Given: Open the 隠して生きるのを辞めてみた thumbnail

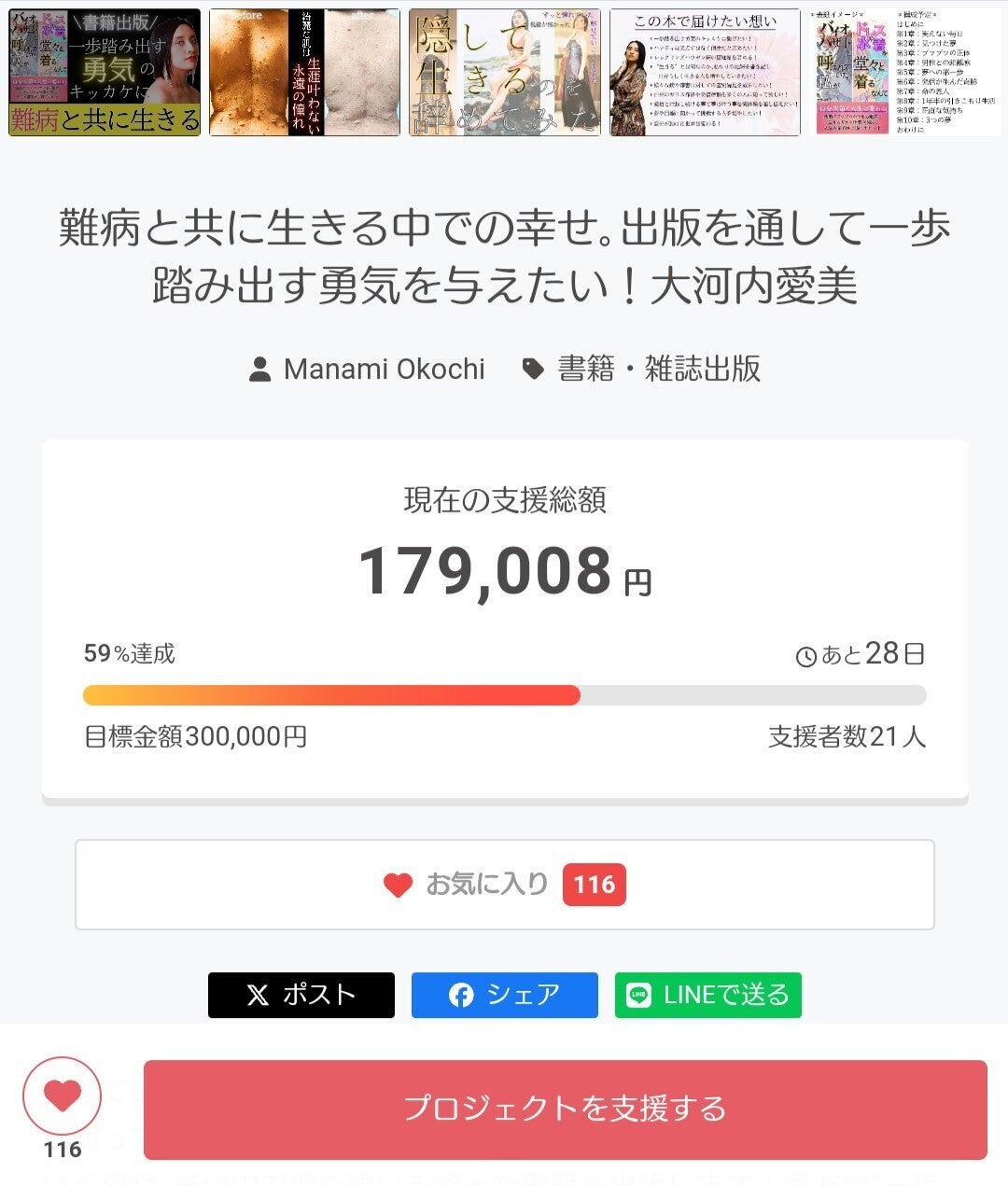Looking at the screenshot, I should point(505,73).
